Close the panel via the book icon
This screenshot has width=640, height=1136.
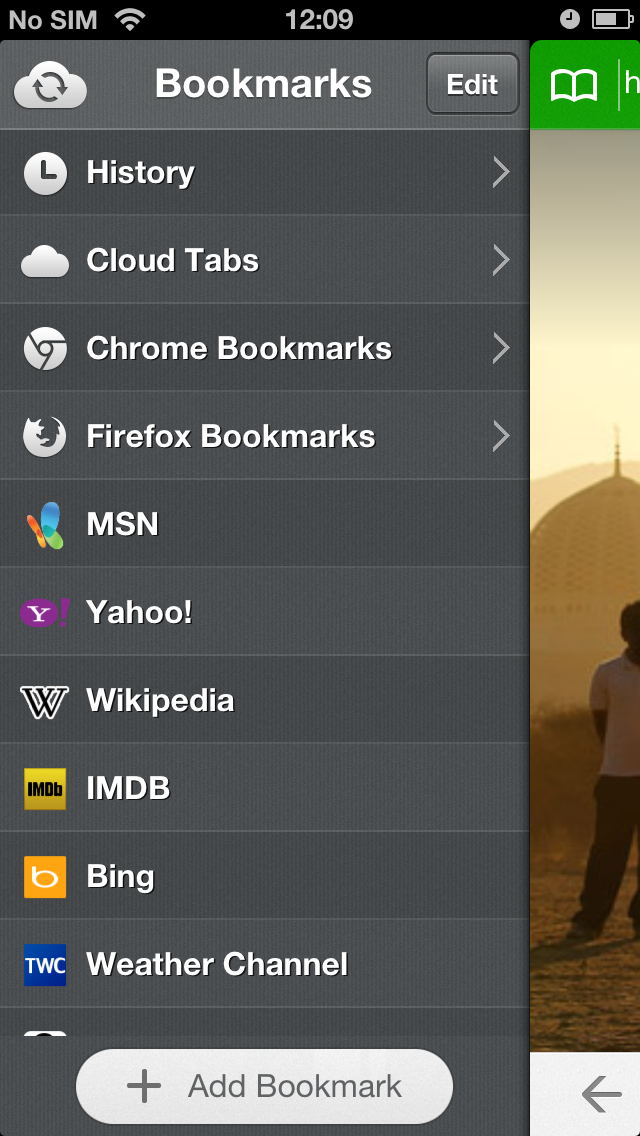coord(574,86)
